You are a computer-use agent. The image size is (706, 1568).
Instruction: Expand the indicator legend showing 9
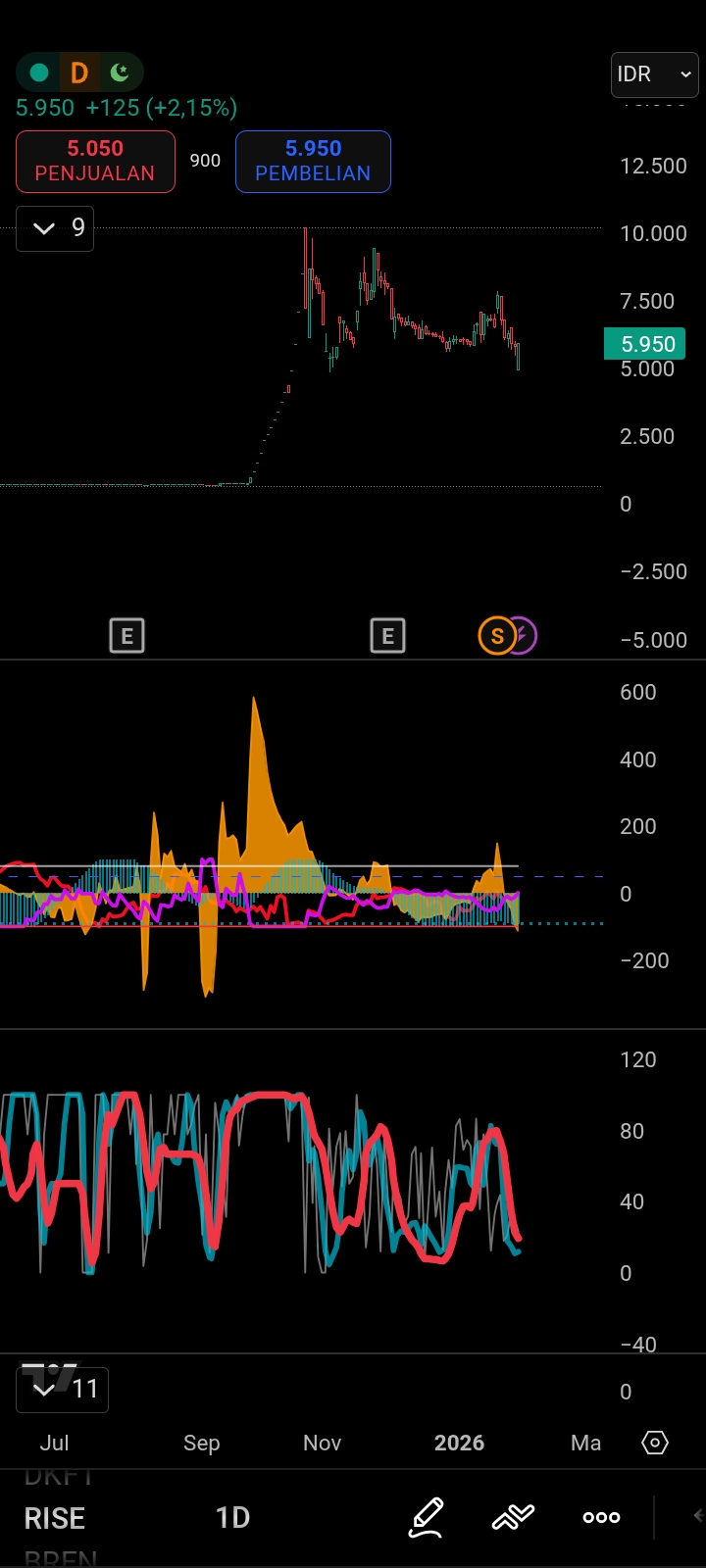click(55, 228)
